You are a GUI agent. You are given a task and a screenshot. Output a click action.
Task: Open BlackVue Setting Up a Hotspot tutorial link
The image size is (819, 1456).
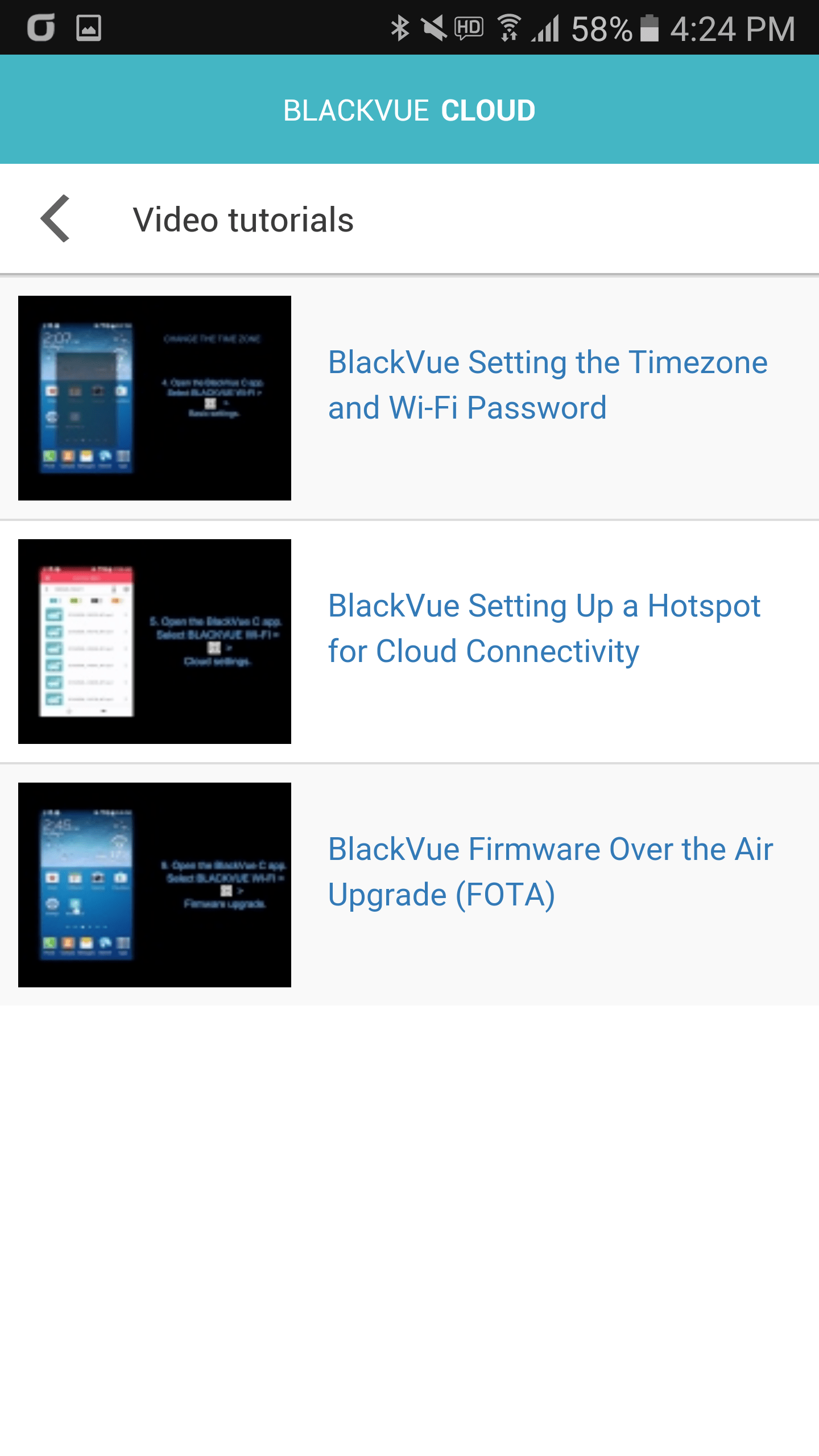[544, 628]
